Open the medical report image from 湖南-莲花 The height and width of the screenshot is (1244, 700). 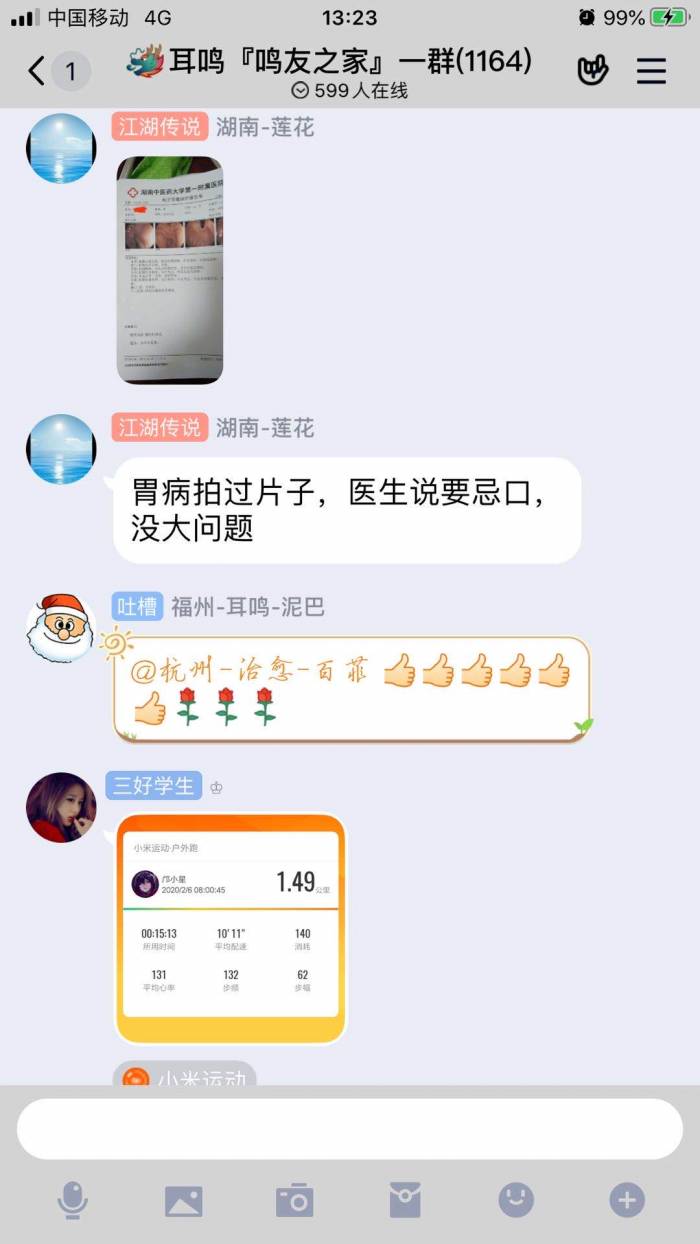[x=169, y=270]
